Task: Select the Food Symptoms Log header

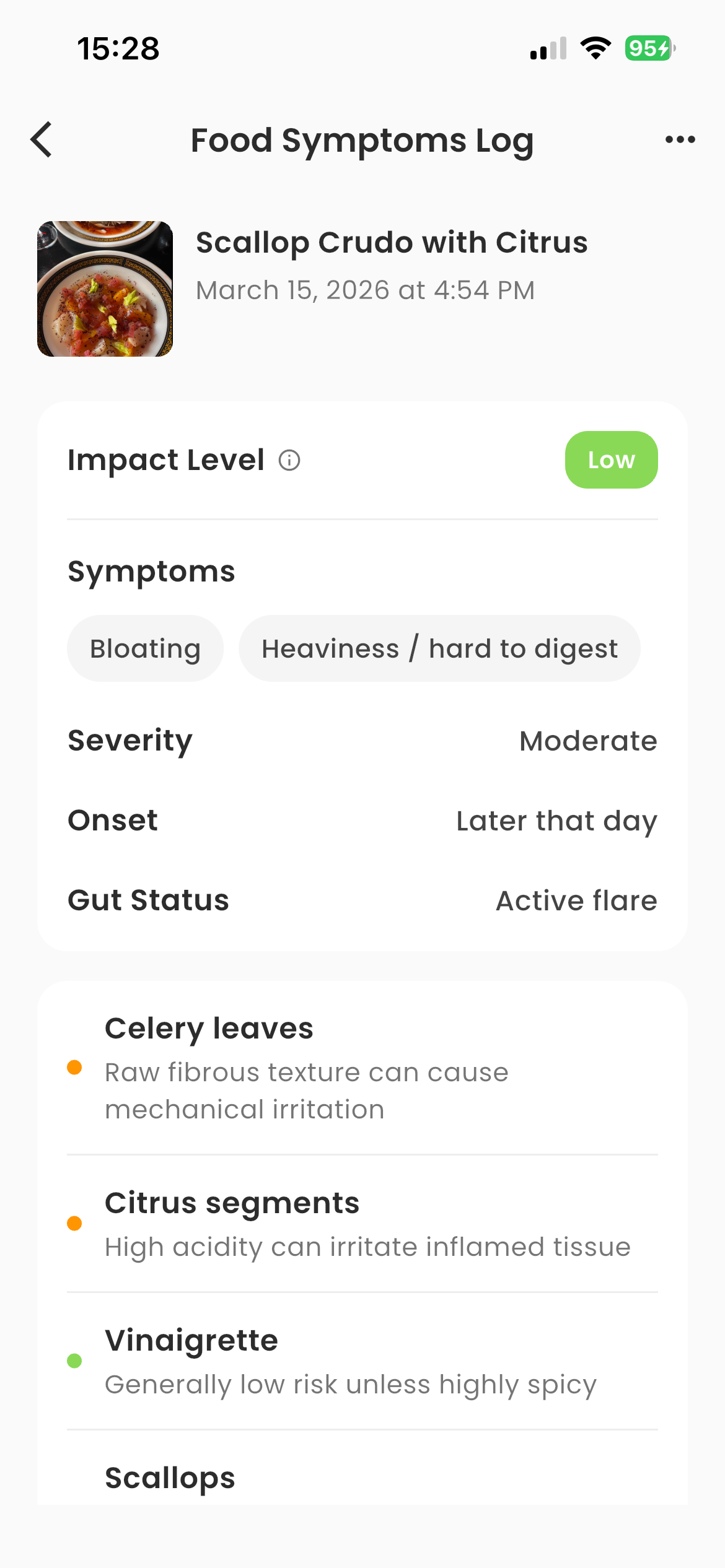Action: [362, 140]
